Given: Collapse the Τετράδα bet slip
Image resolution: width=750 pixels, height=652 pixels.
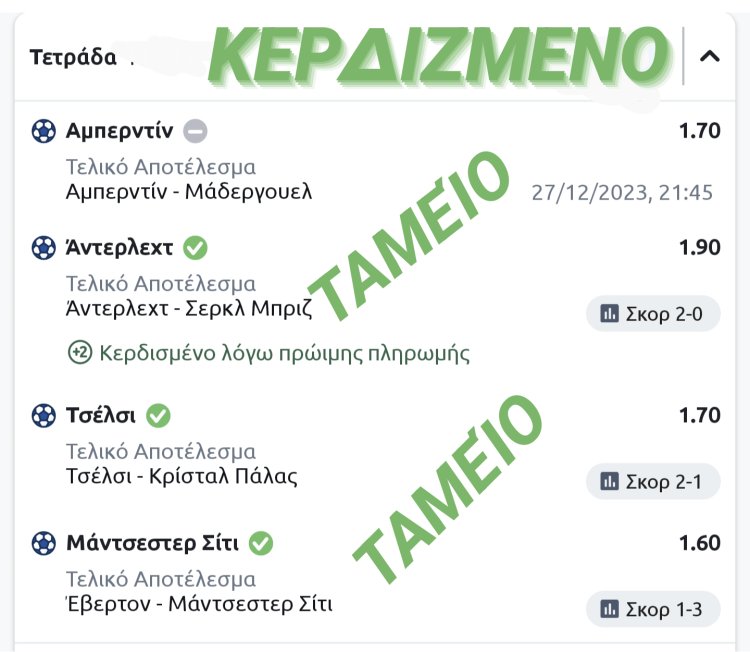Looking at the screenshot, I should (x=709, y=57).
